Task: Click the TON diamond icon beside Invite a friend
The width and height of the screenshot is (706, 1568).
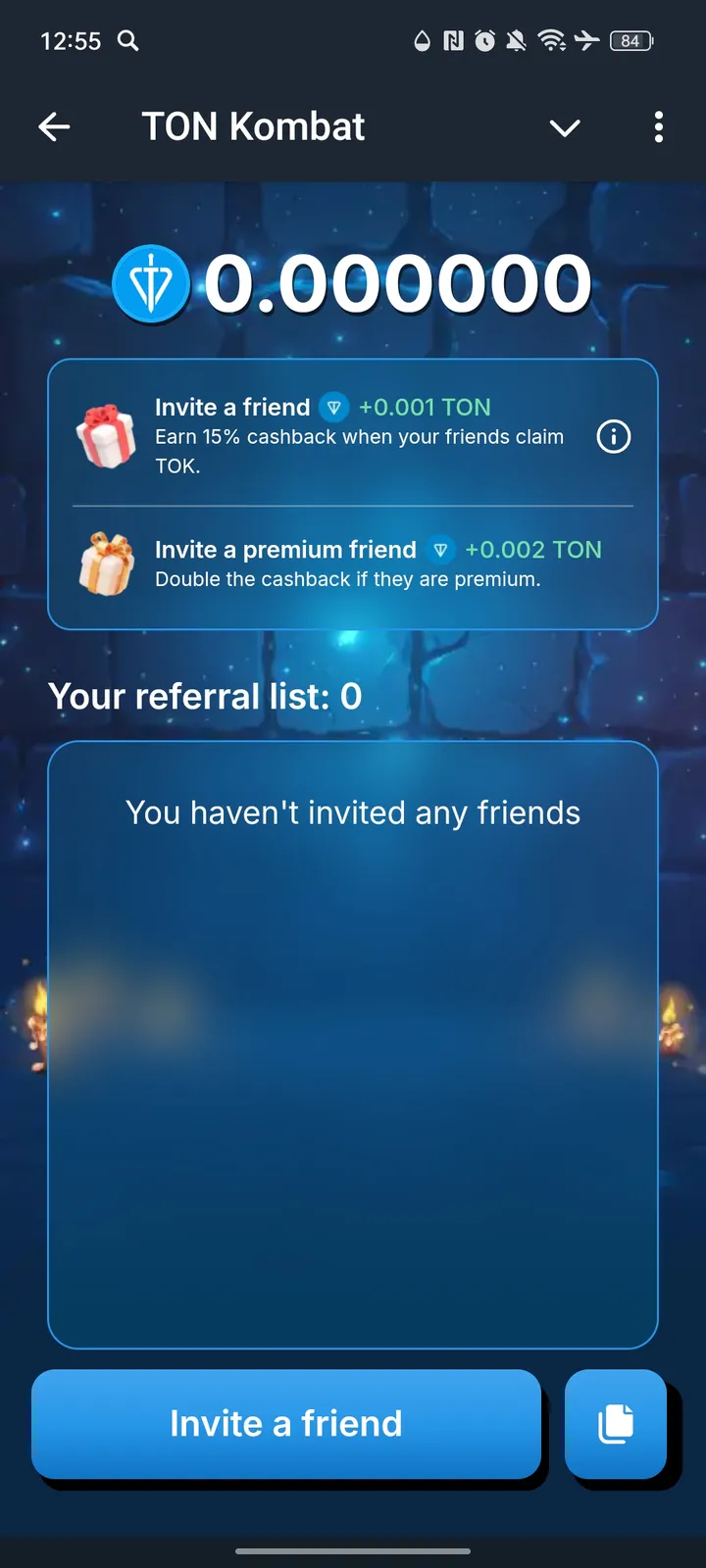Action: [332, 407]
